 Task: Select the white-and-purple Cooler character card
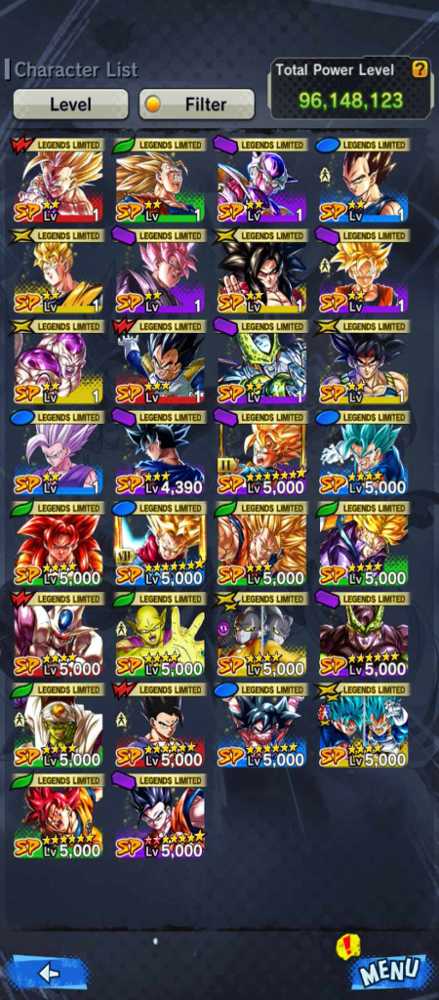58,635
